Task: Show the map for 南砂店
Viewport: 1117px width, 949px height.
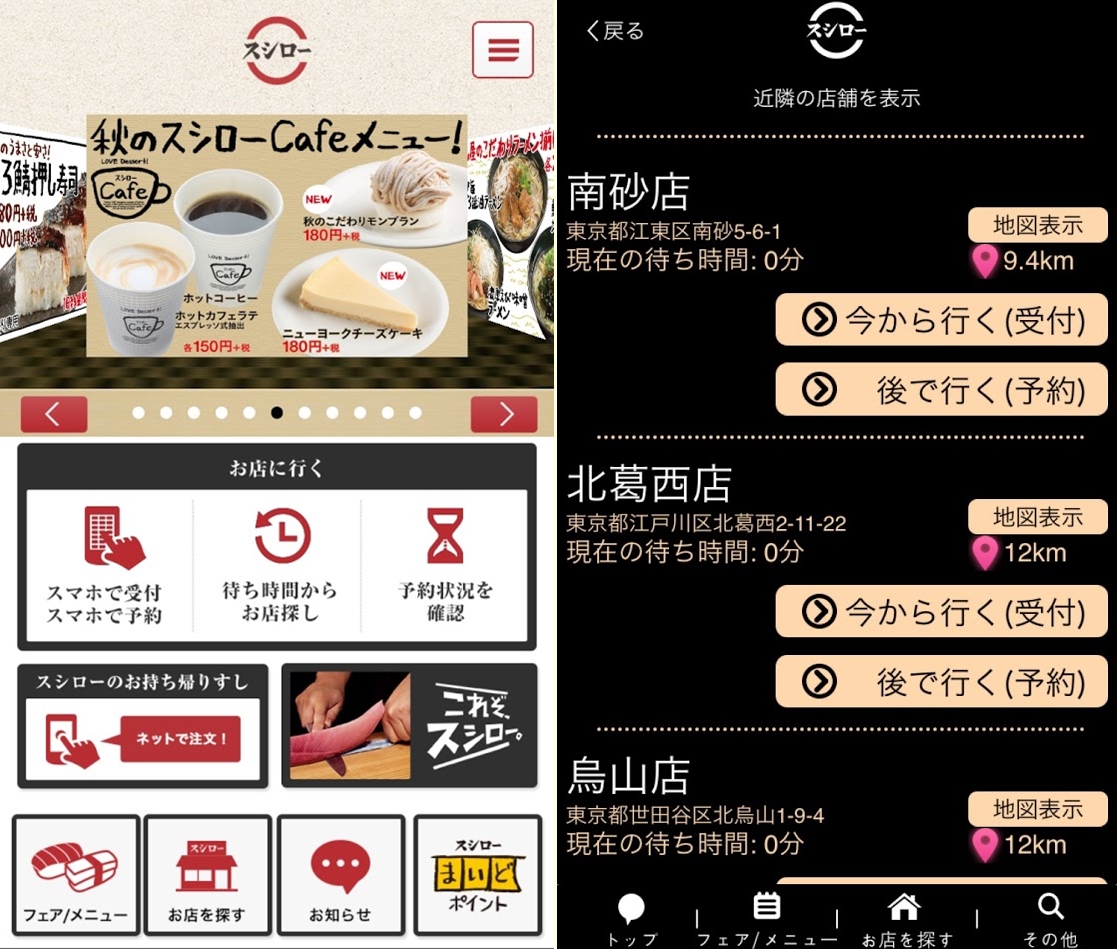Action: (1037, 225)
